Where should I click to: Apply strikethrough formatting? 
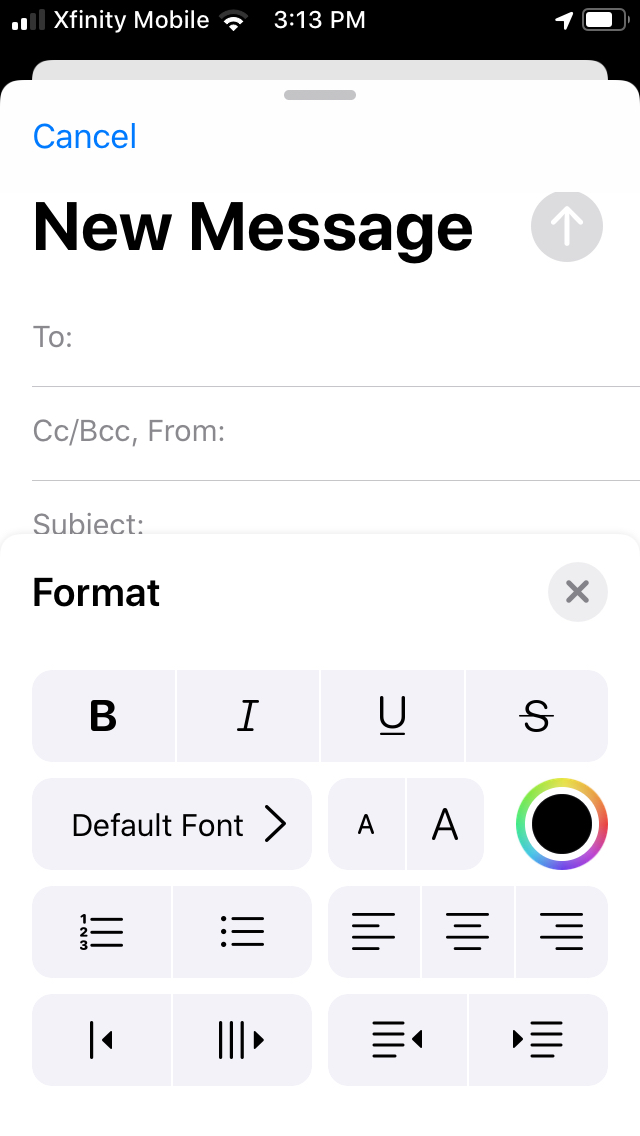(536, 716)
